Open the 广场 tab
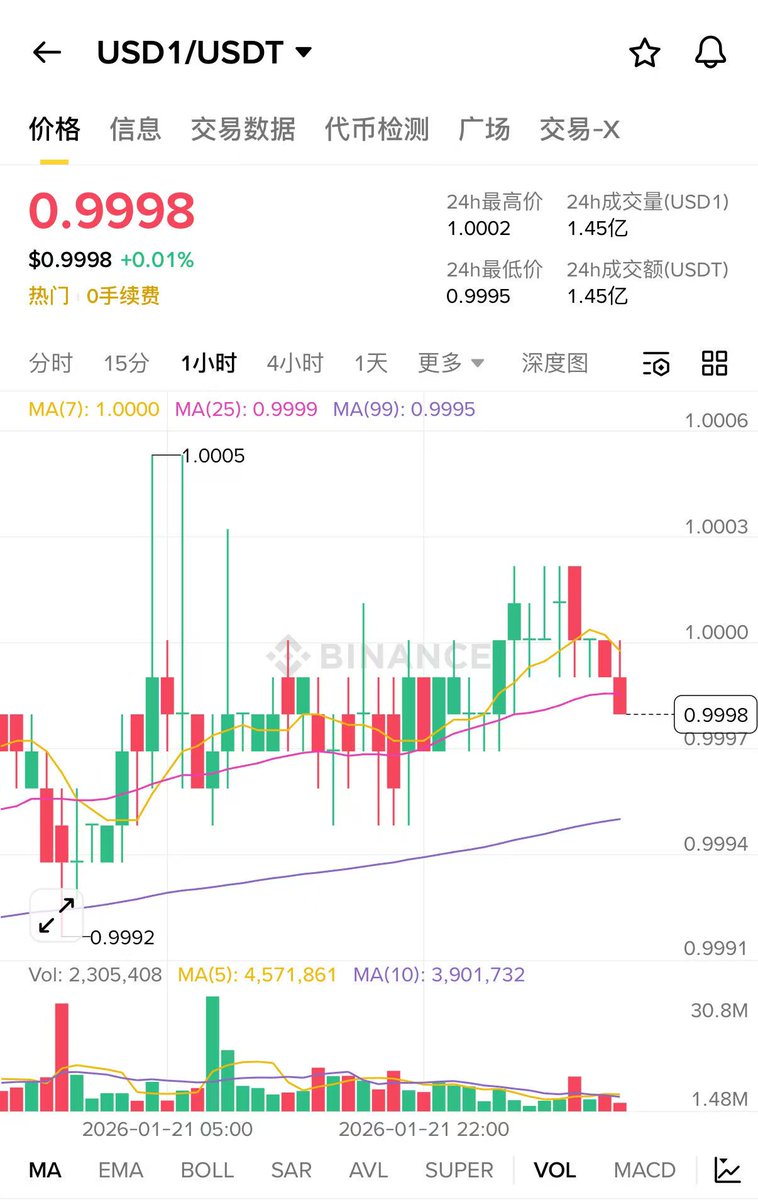758x1200 pixels. 484,129
